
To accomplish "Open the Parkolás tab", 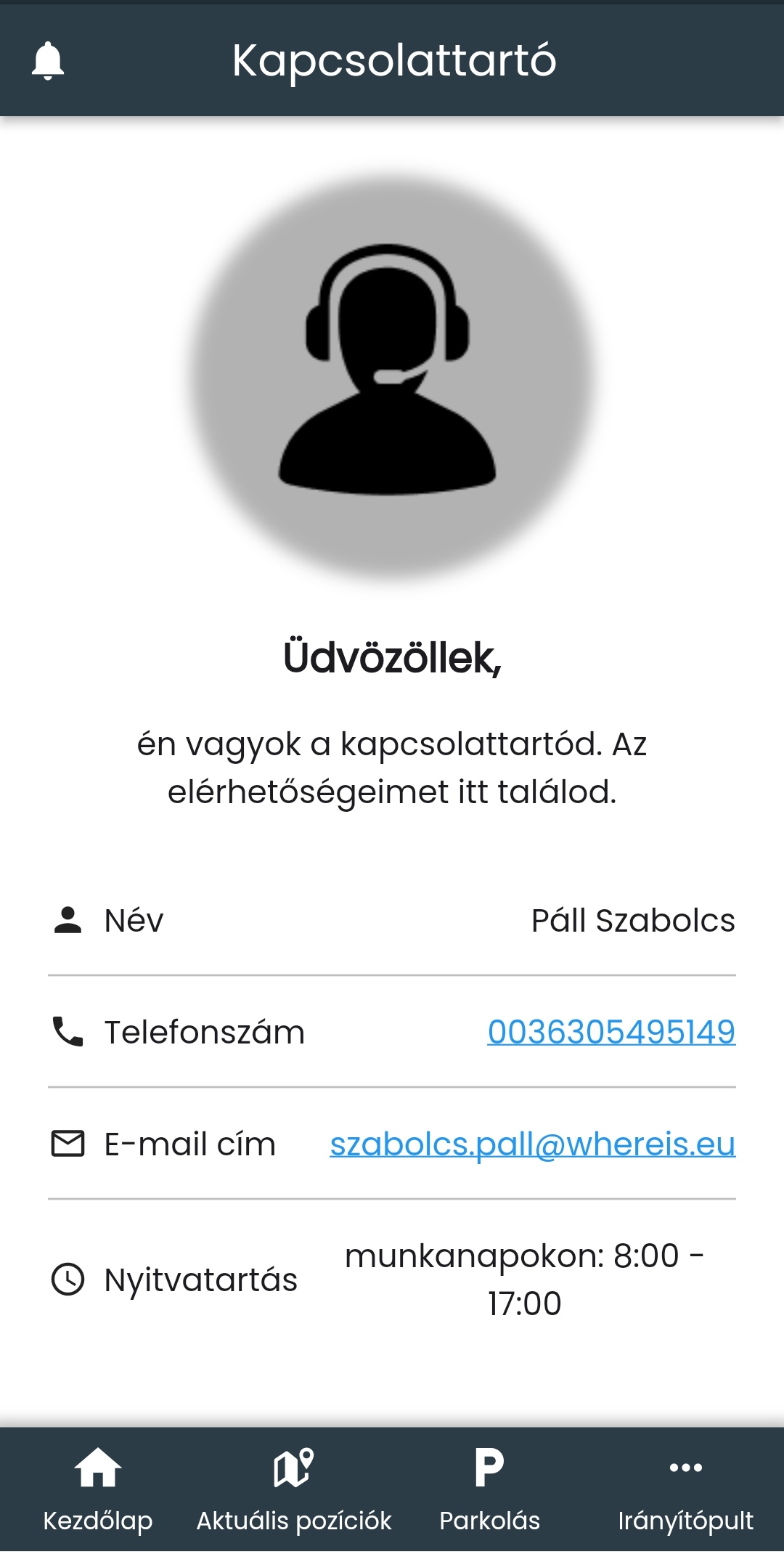I will point(489,1489).
